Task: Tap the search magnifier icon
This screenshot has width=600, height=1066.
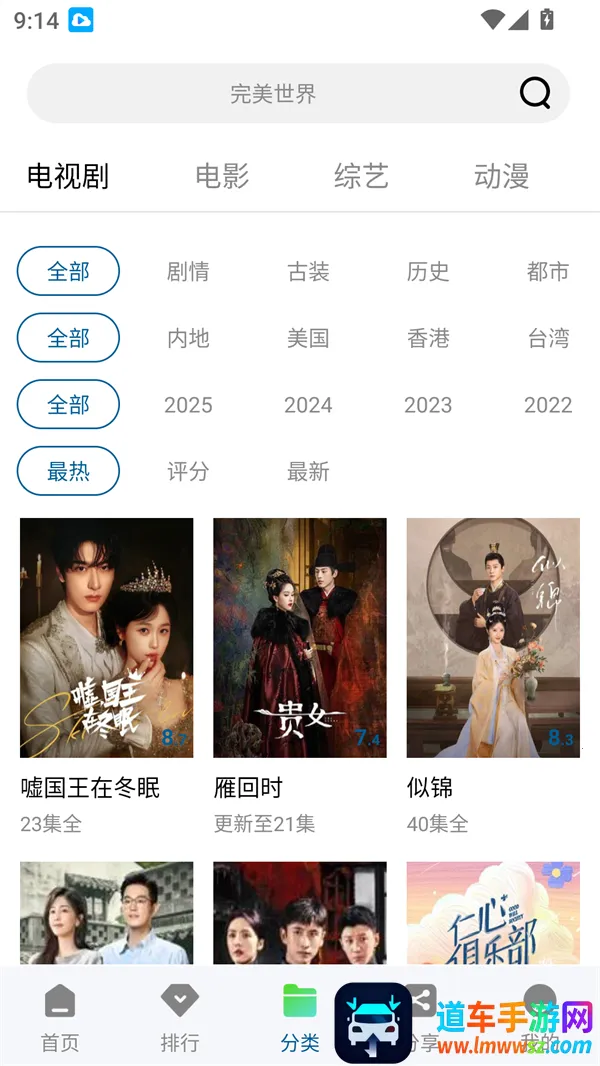Action: point(535,93)
